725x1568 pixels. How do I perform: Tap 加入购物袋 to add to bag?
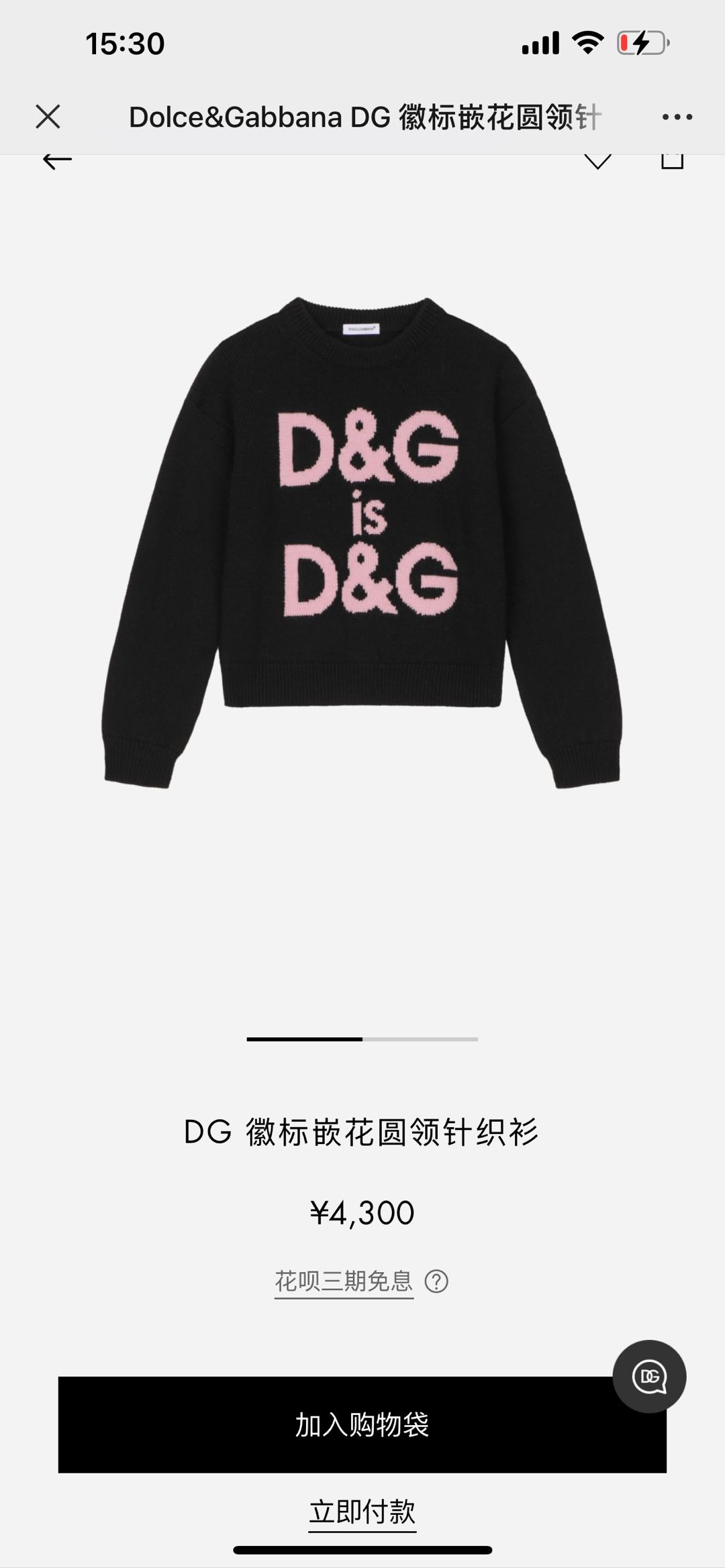362,1424
